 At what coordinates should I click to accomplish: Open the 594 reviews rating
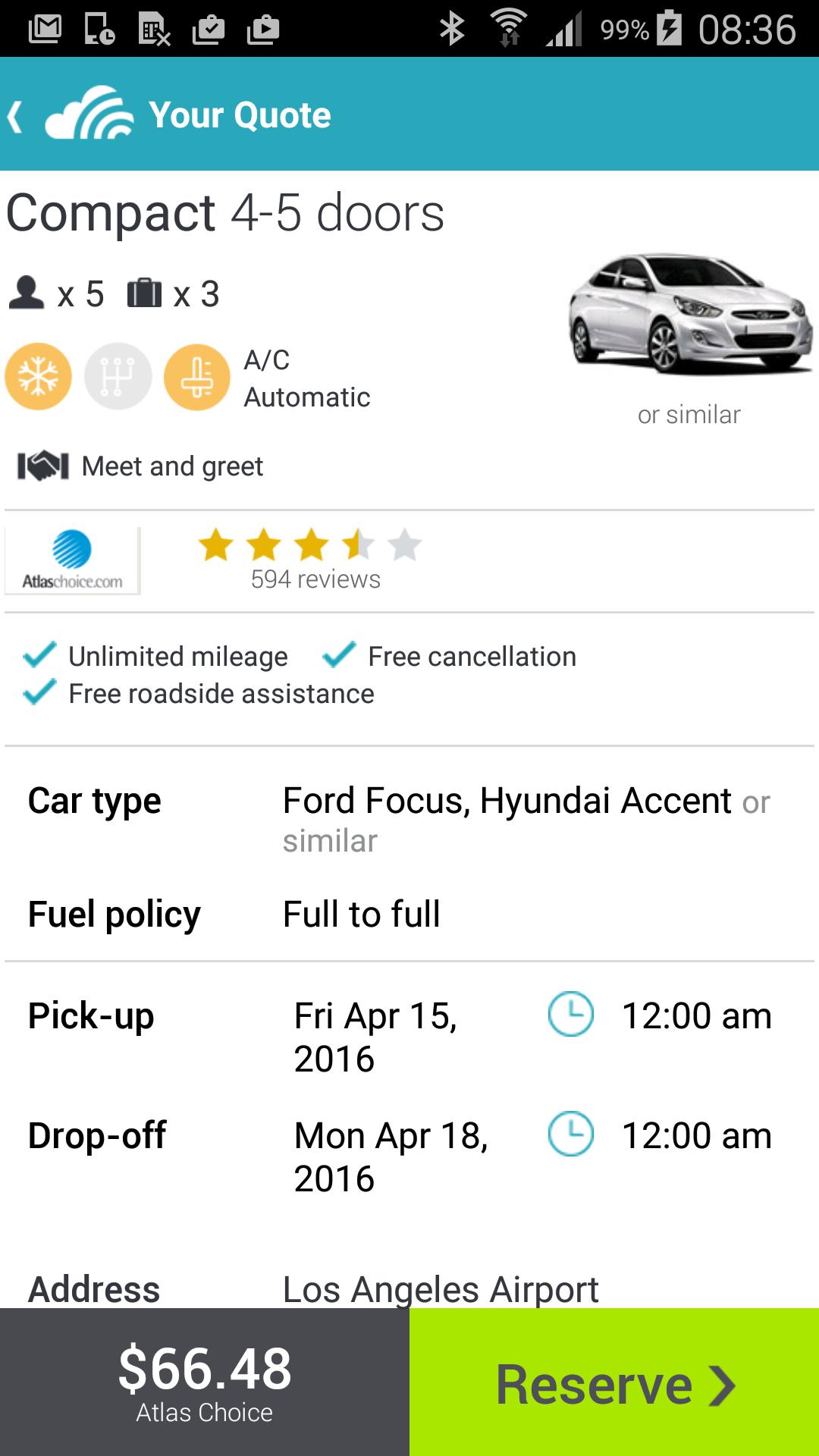pos(311,560)
